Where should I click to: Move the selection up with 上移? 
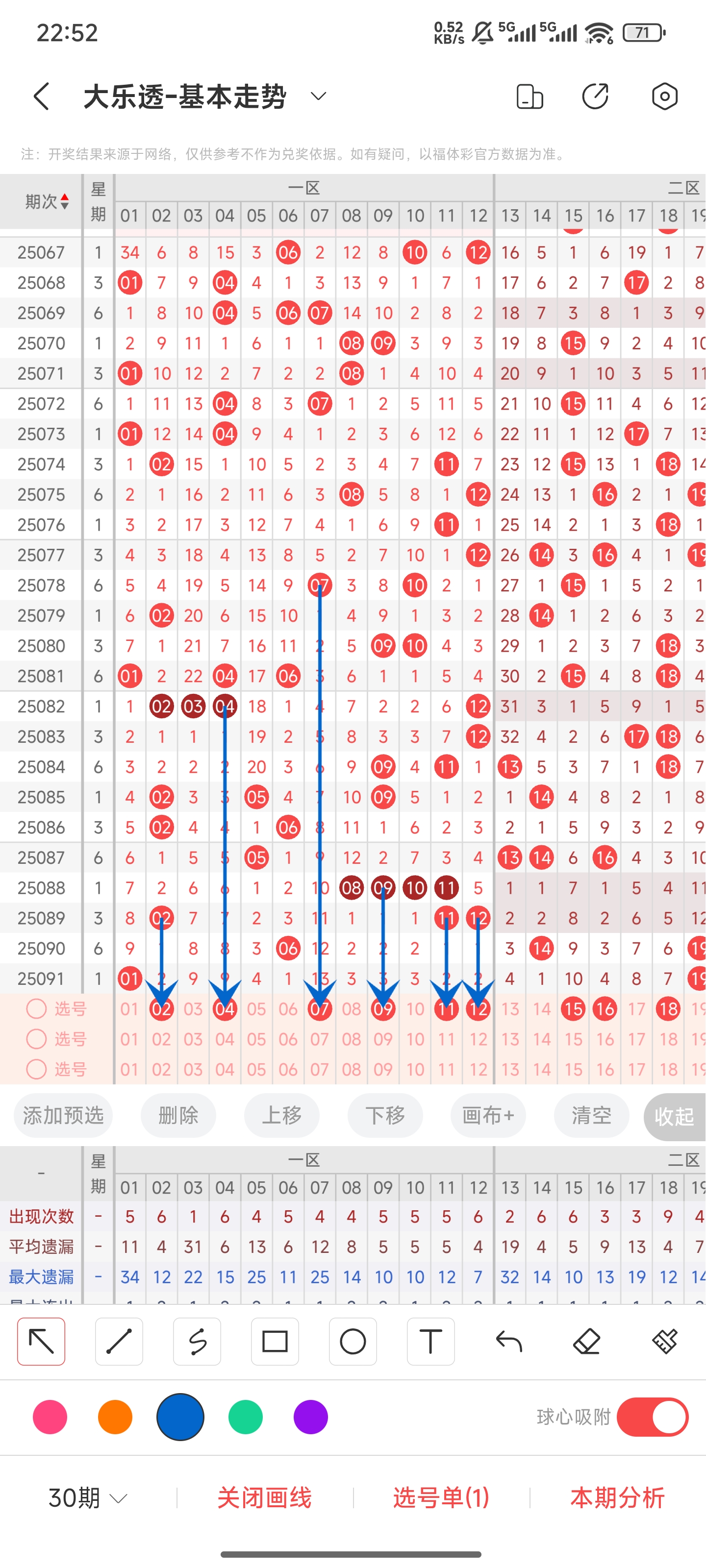point(281,1115)
